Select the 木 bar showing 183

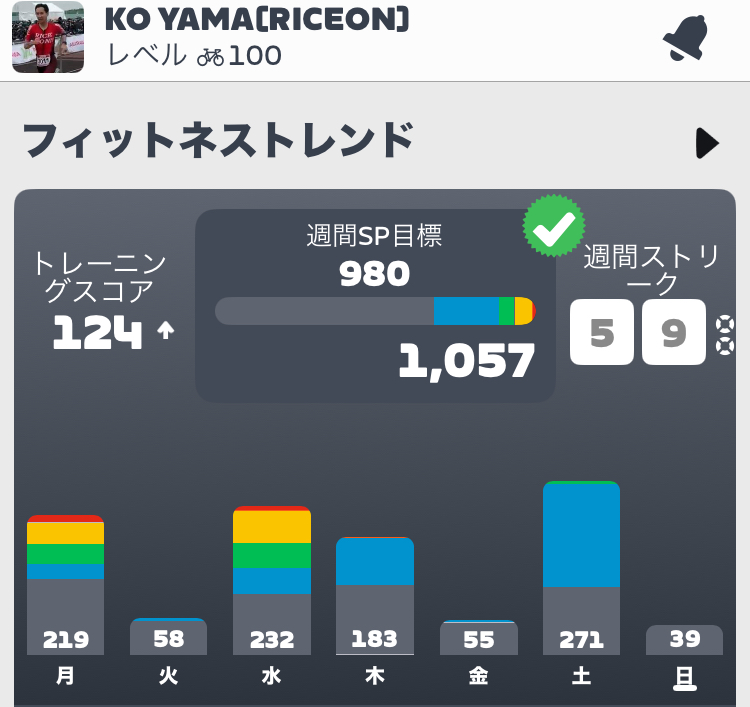[375, 596]
